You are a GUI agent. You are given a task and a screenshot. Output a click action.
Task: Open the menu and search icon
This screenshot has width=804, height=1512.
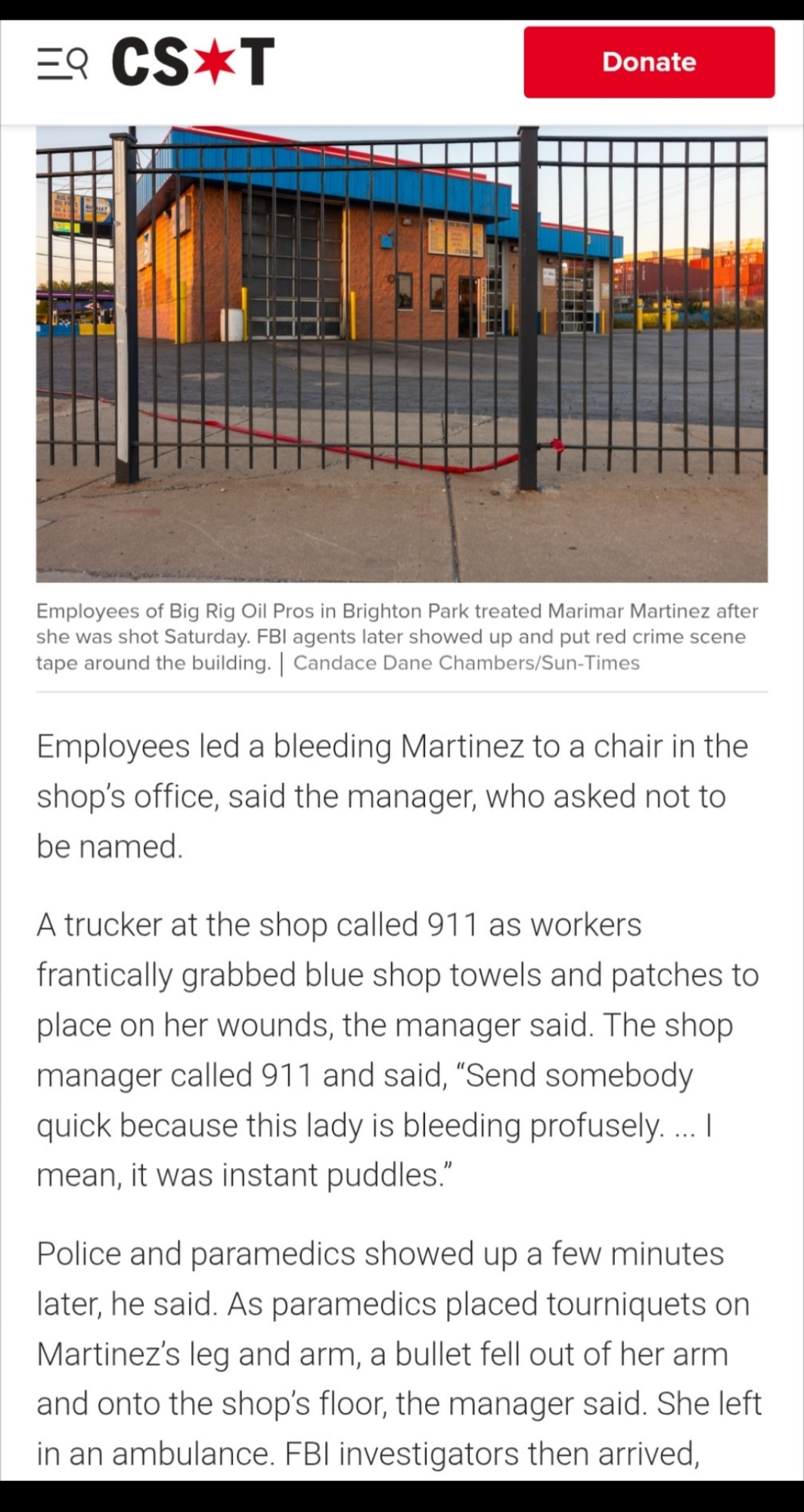pyautogui.click(x=62, y=62)
